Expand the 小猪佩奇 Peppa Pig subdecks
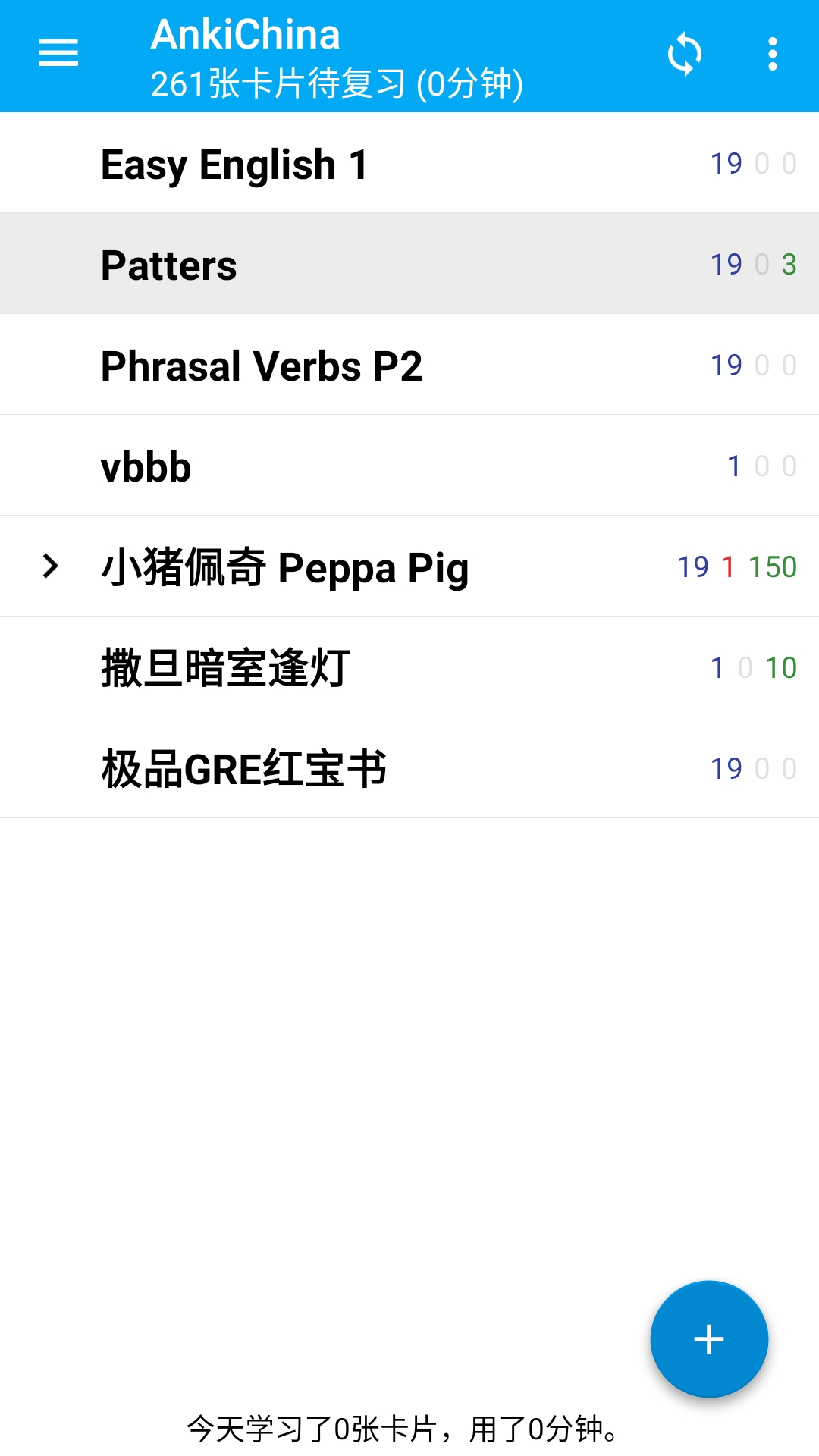The image size is (819, 1456). point(51,566)
